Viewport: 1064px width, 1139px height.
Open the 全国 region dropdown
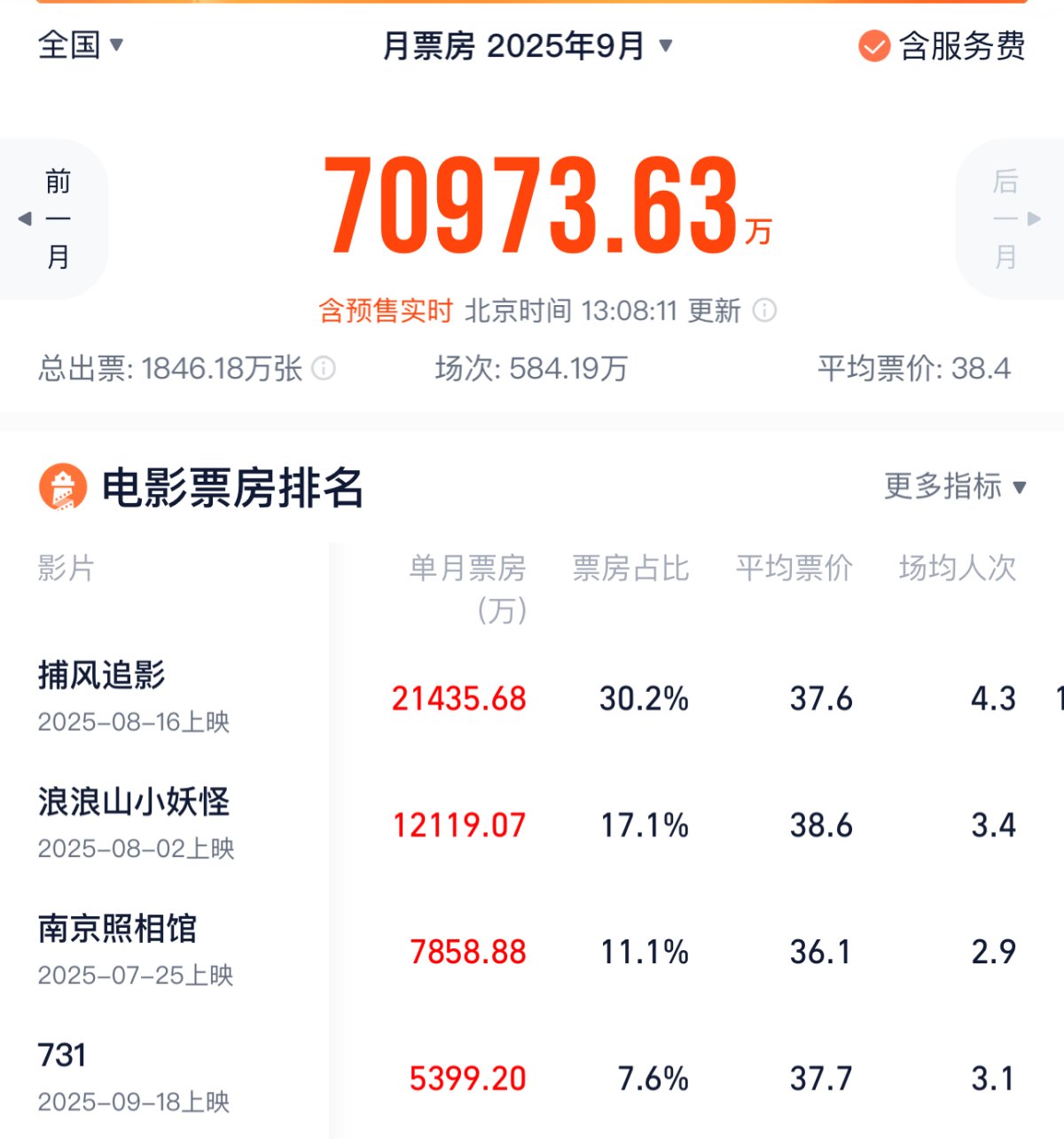point(80,44)
